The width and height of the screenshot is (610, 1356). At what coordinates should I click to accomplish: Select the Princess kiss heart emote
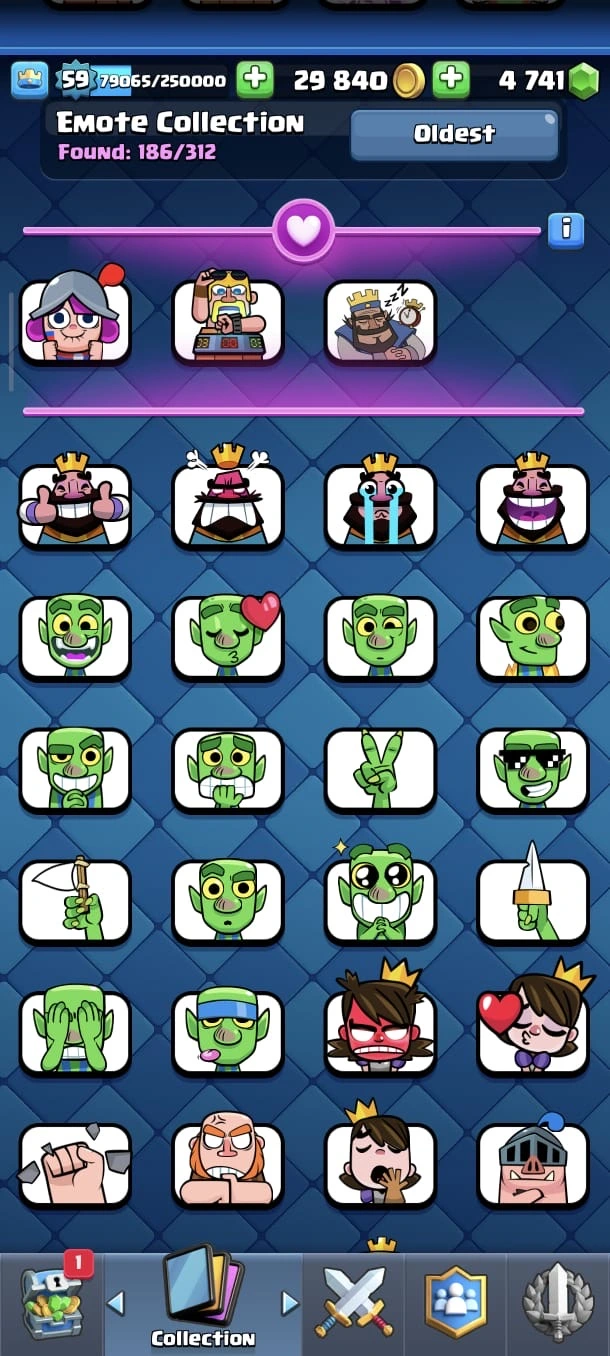coord(533,1032)
